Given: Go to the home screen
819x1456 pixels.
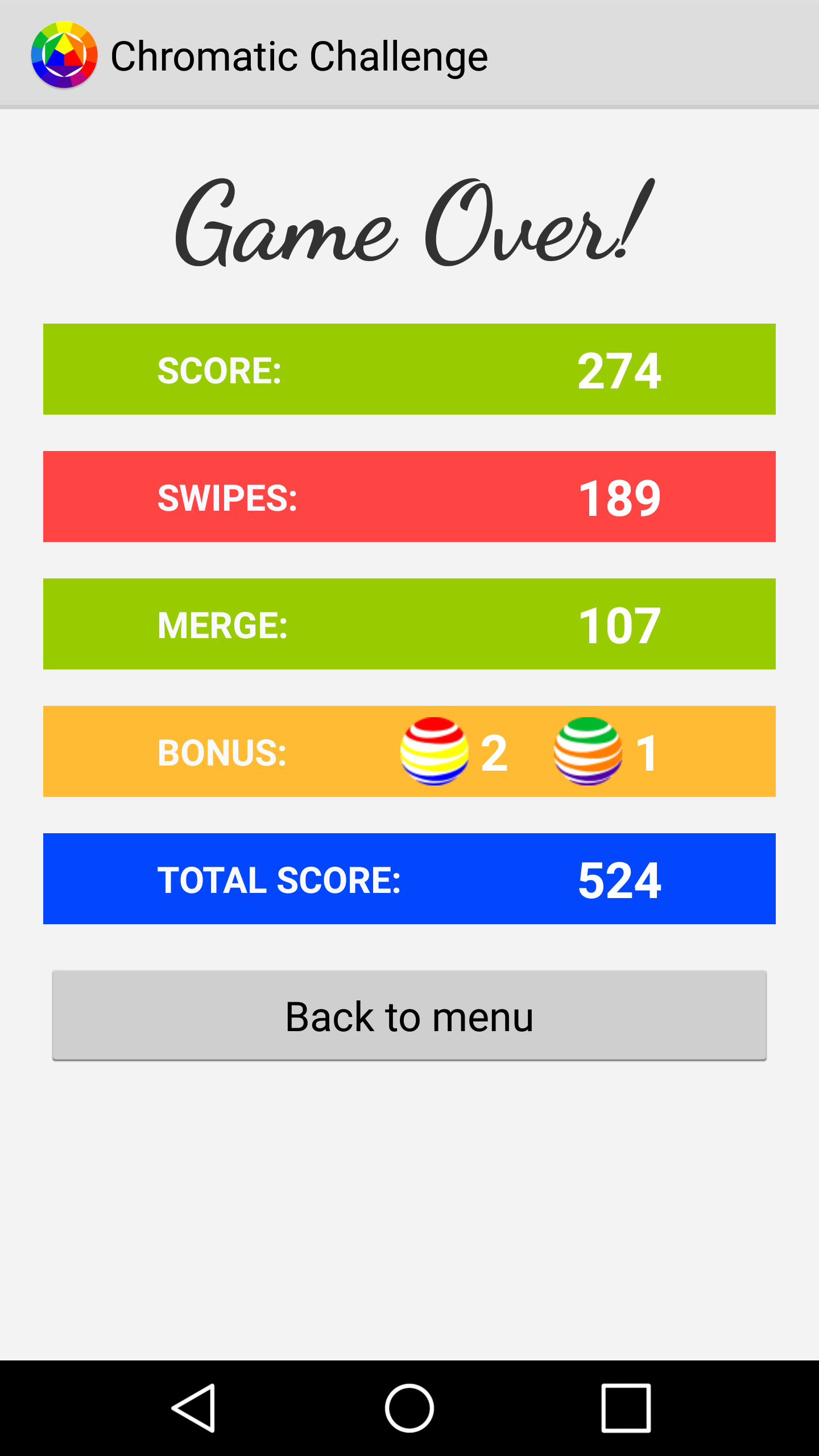Looking at the screenshot, I should point(409,1408).
